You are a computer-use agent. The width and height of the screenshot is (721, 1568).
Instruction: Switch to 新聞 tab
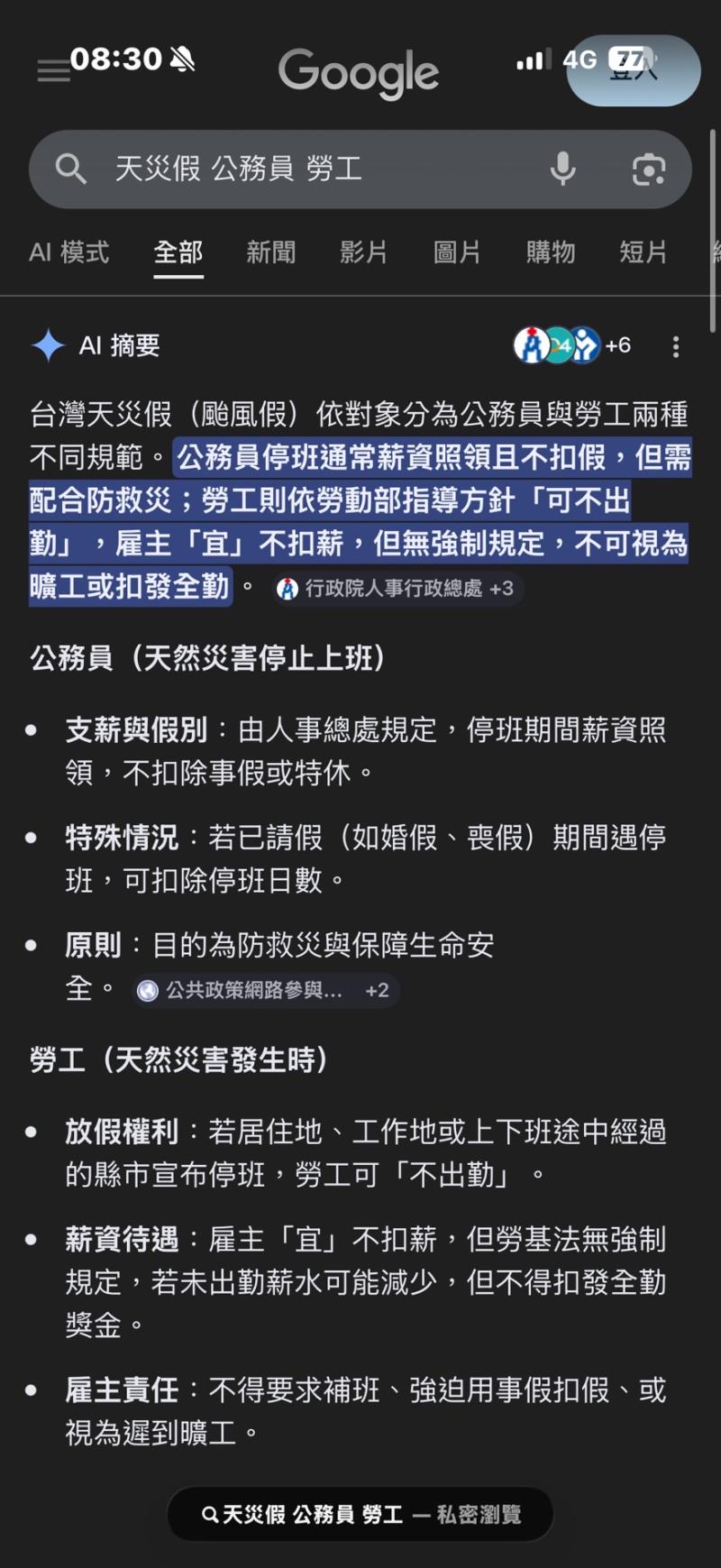point(271,252)
